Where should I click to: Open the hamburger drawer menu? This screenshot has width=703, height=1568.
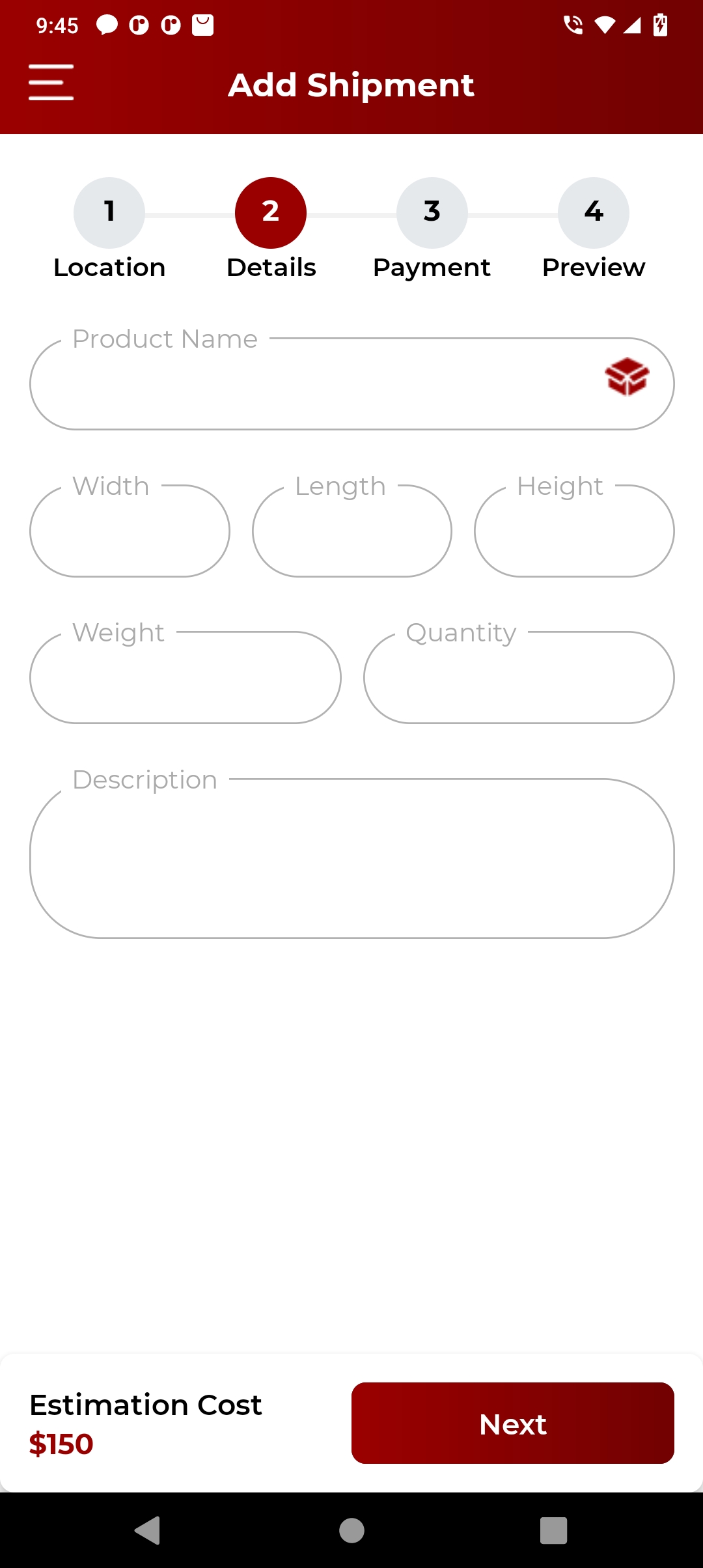51,83
